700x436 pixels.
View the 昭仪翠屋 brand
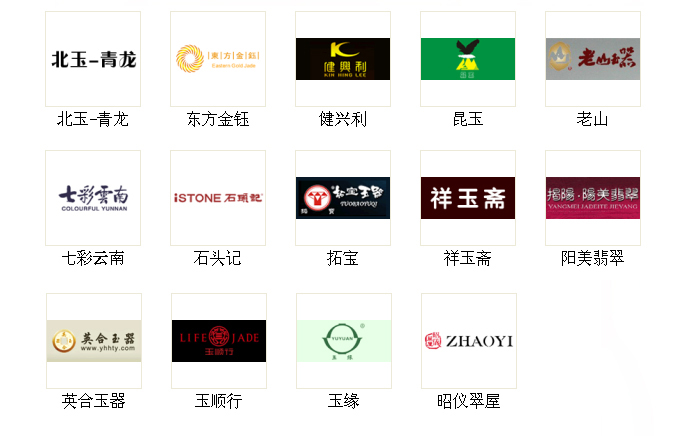(469, 341)
